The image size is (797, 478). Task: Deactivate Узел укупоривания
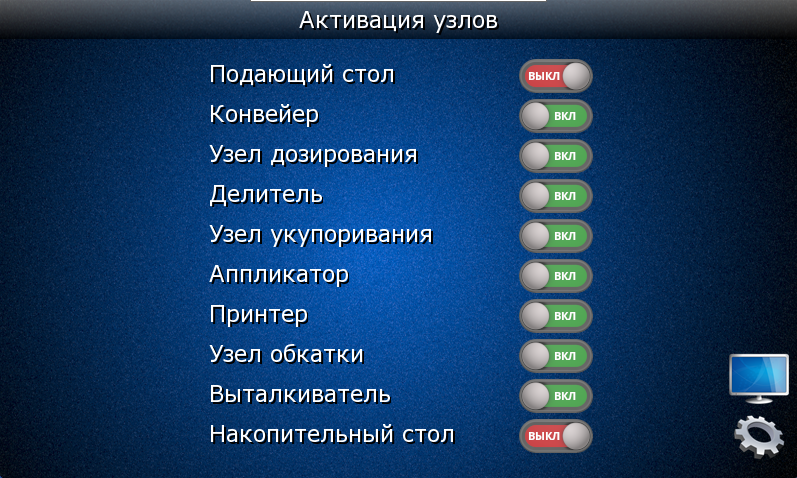555,236
